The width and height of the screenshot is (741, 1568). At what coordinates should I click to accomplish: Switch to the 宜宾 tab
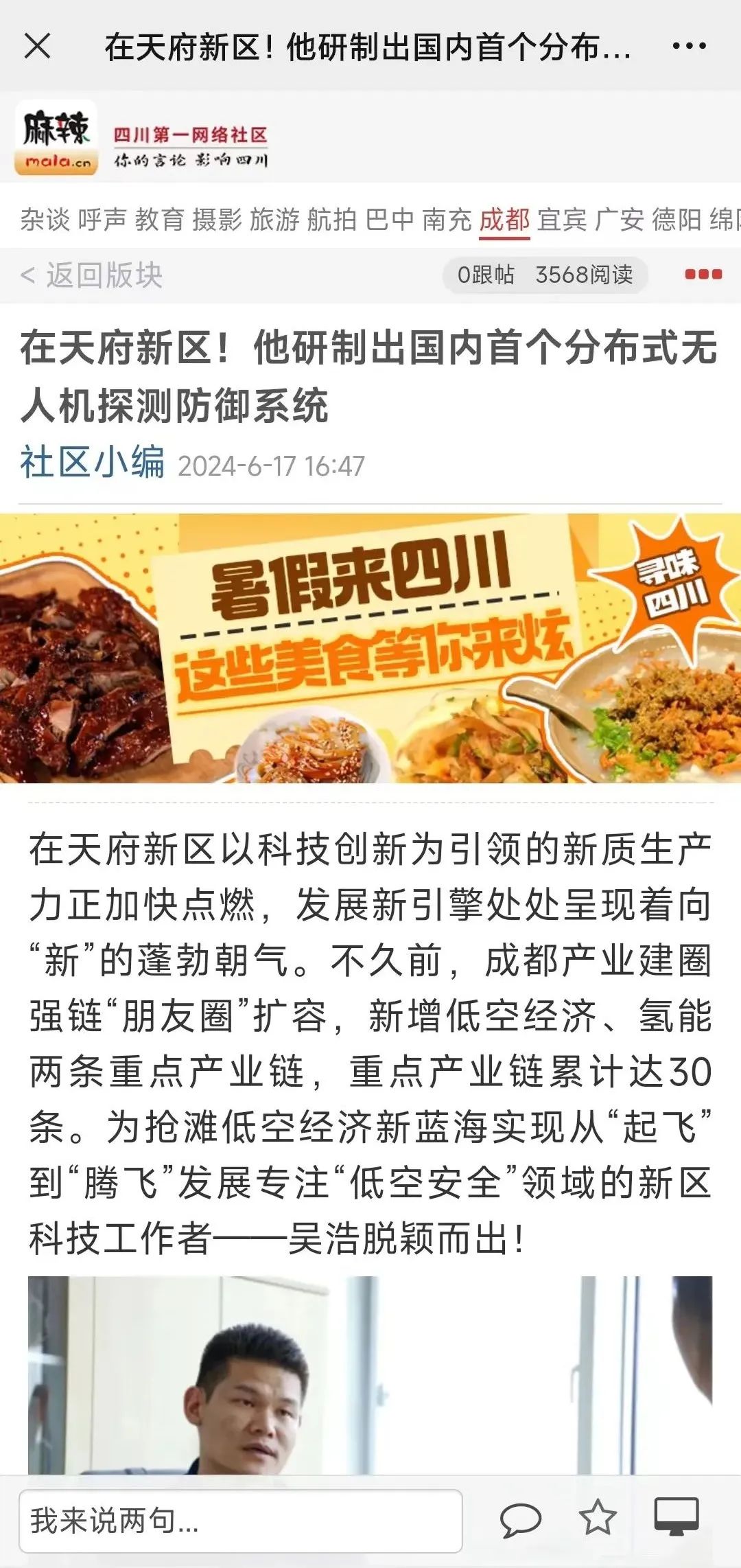coord(562,220)
